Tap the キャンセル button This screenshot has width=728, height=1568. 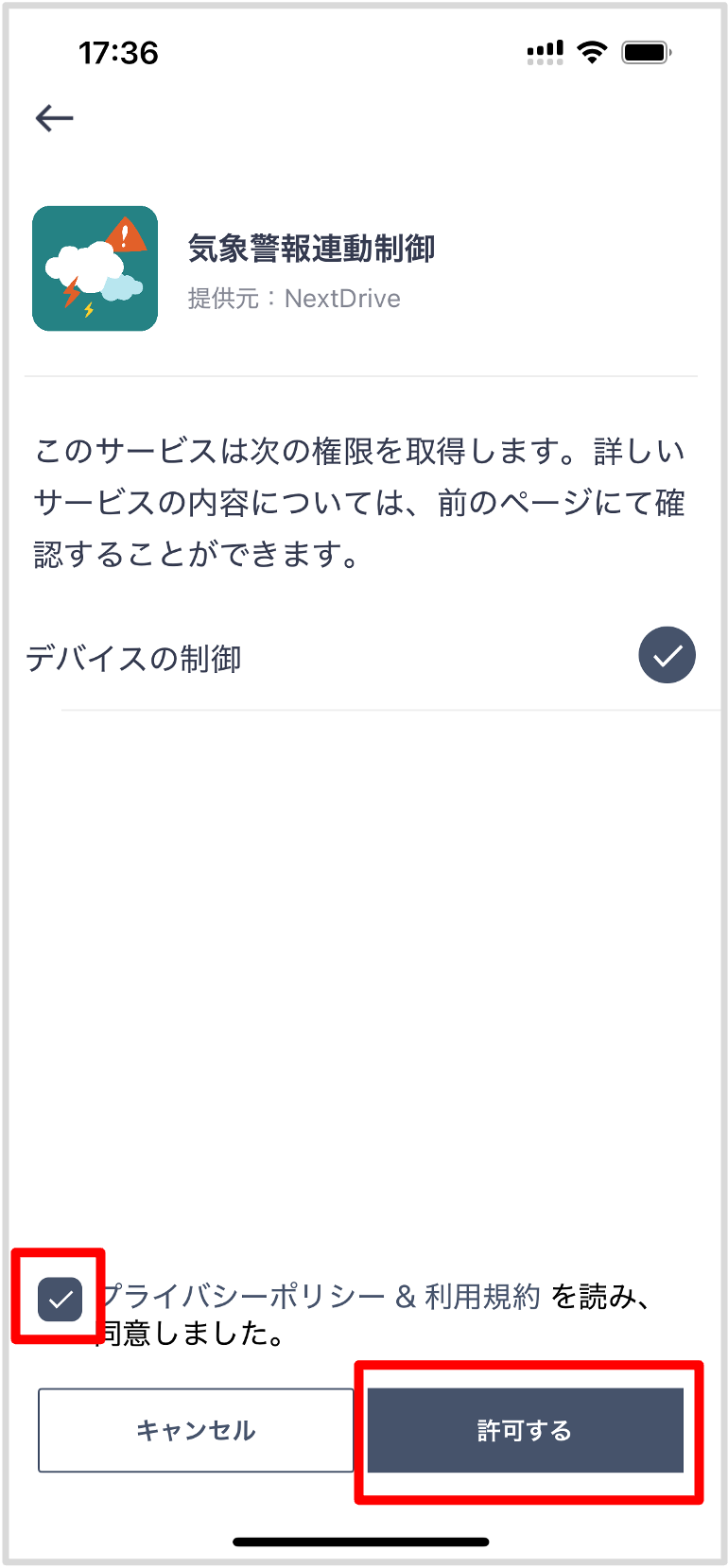[x=196, y=1430]
